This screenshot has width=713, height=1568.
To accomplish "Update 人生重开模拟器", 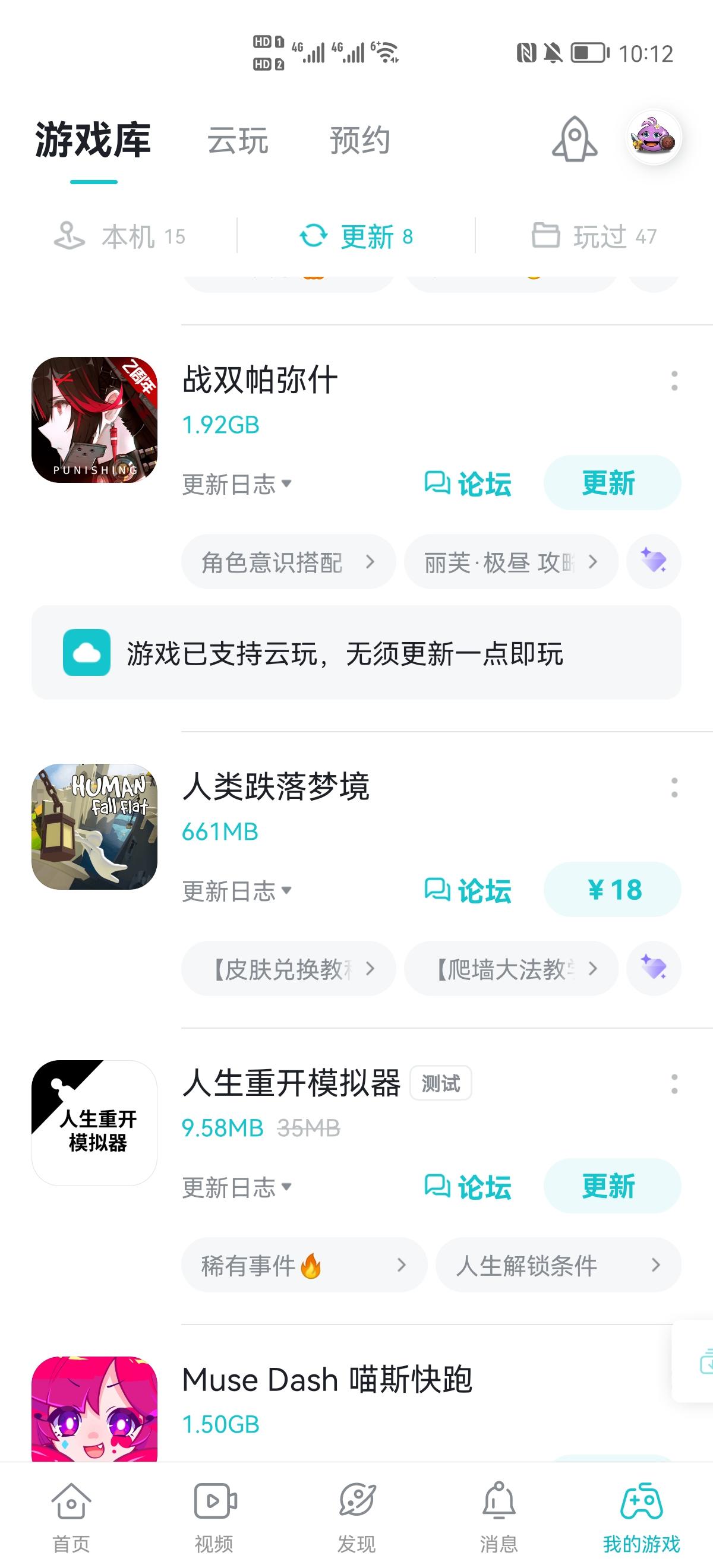I will [612, 1186].
